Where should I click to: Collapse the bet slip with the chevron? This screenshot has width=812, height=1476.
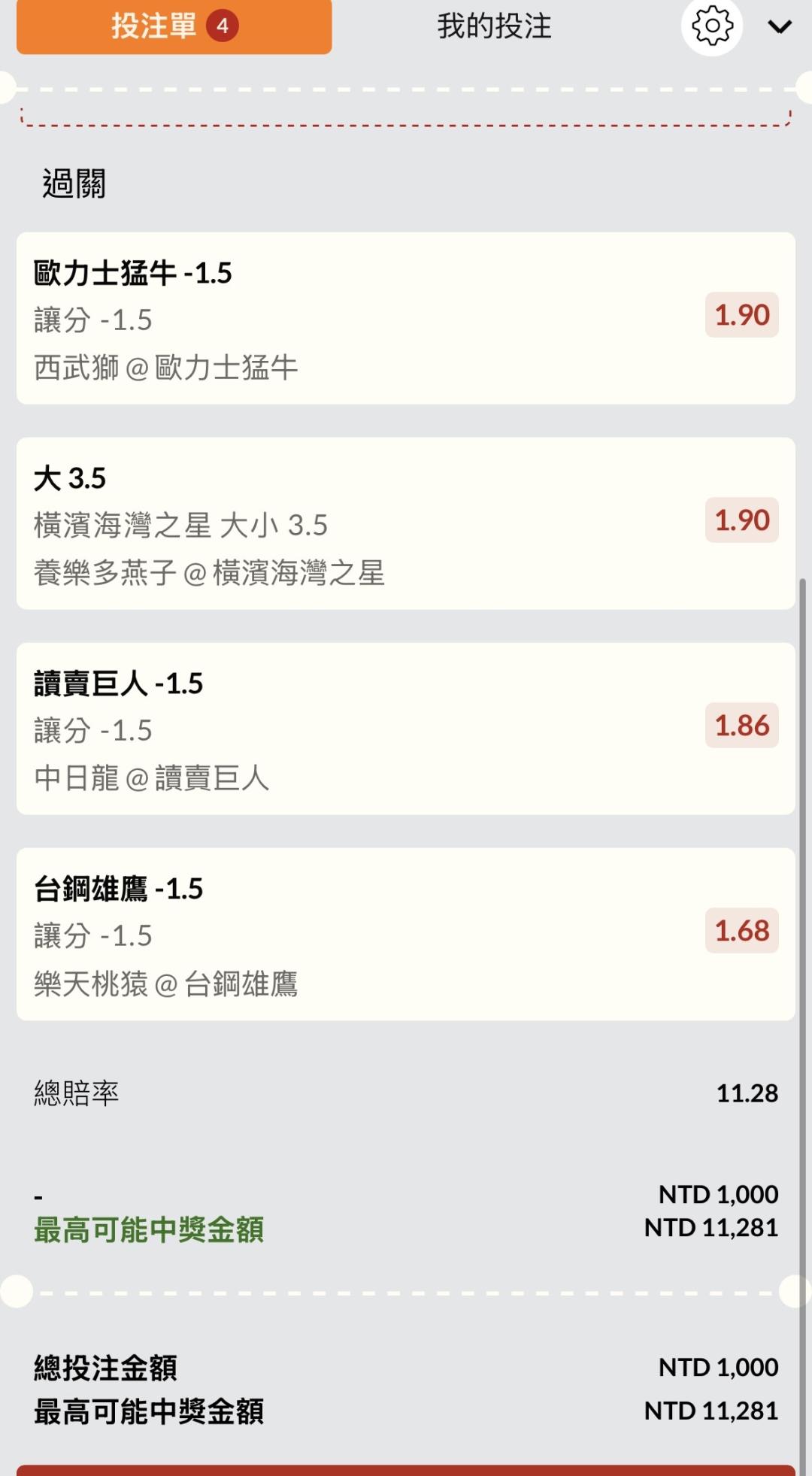(780, 27)
